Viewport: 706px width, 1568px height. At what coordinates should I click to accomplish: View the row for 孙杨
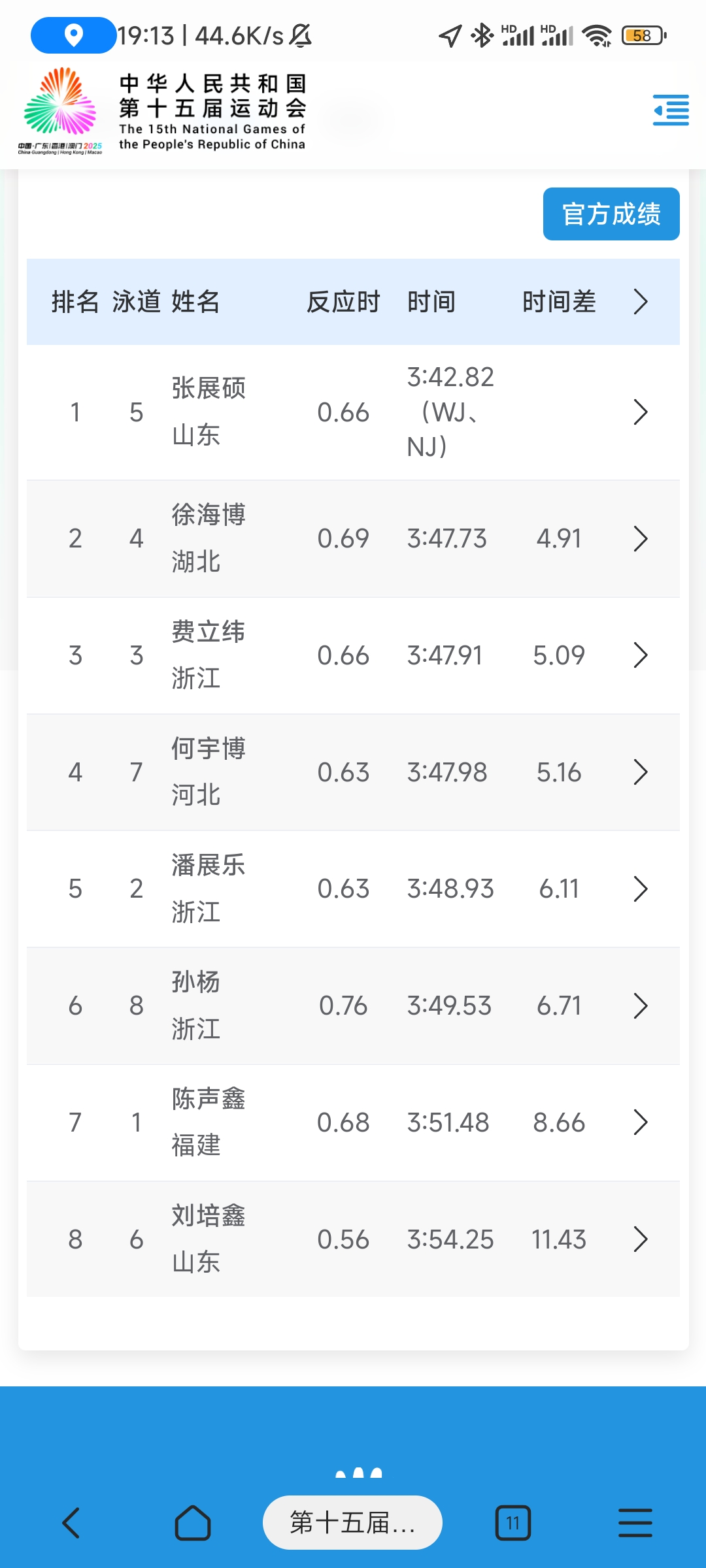(x=641, y=1005)
